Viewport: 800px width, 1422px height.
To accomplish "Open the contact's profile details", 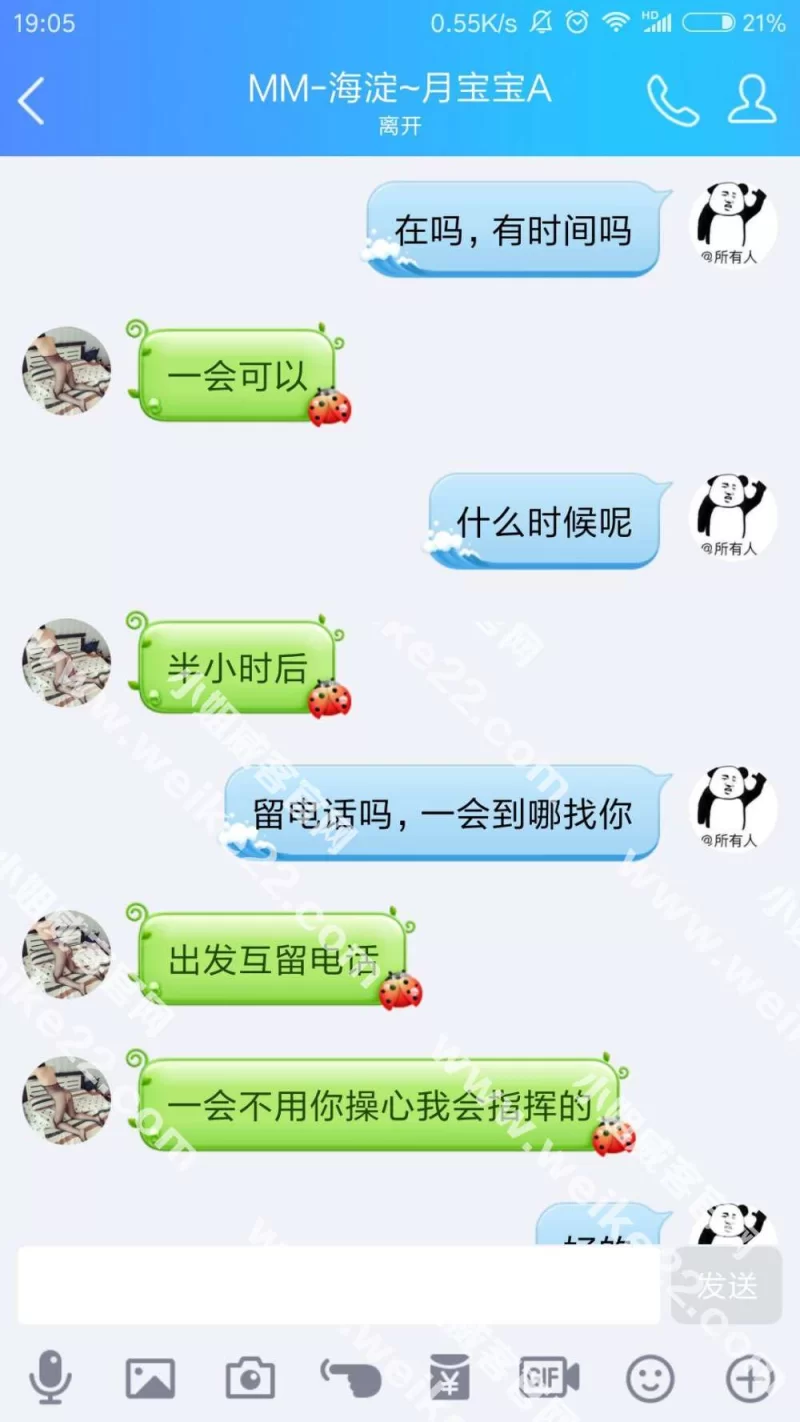I will 752,100.
